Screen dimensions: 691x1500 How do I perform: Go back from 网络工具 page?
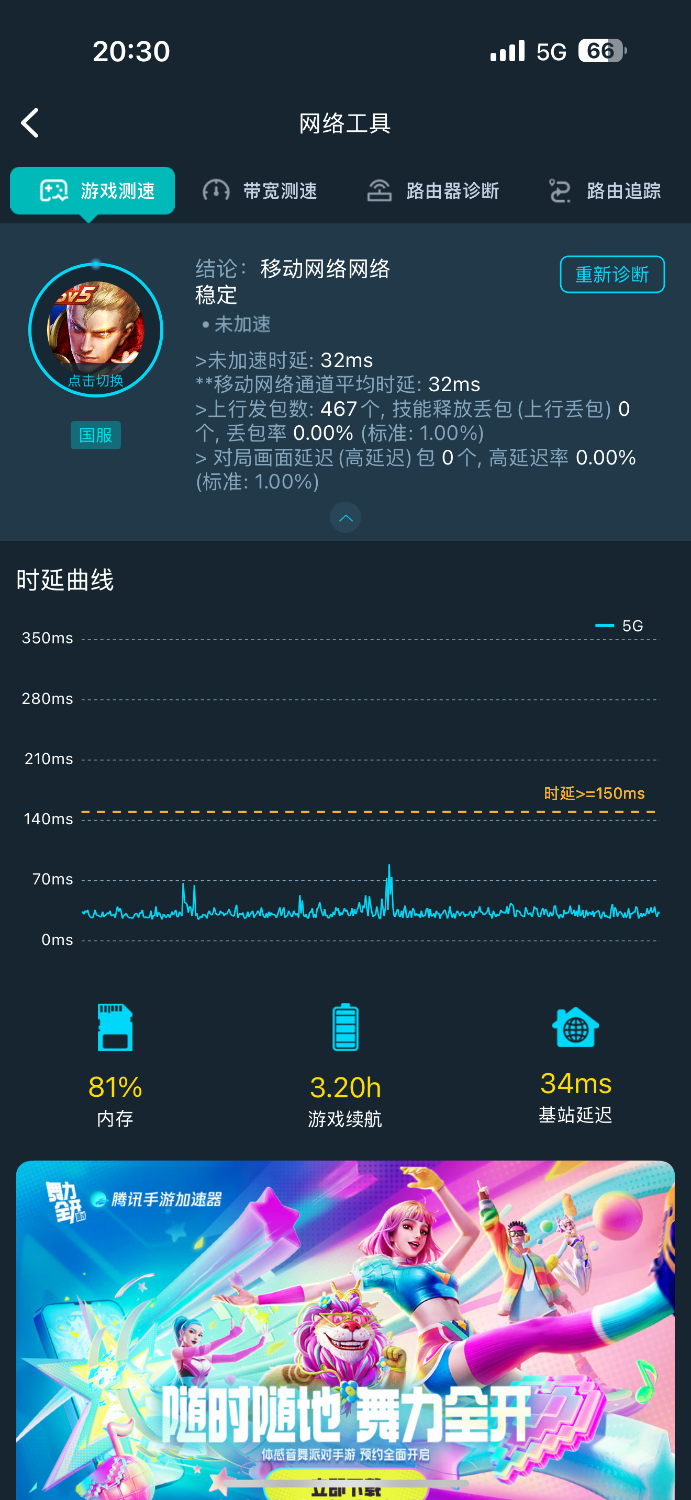coord(30,123)
